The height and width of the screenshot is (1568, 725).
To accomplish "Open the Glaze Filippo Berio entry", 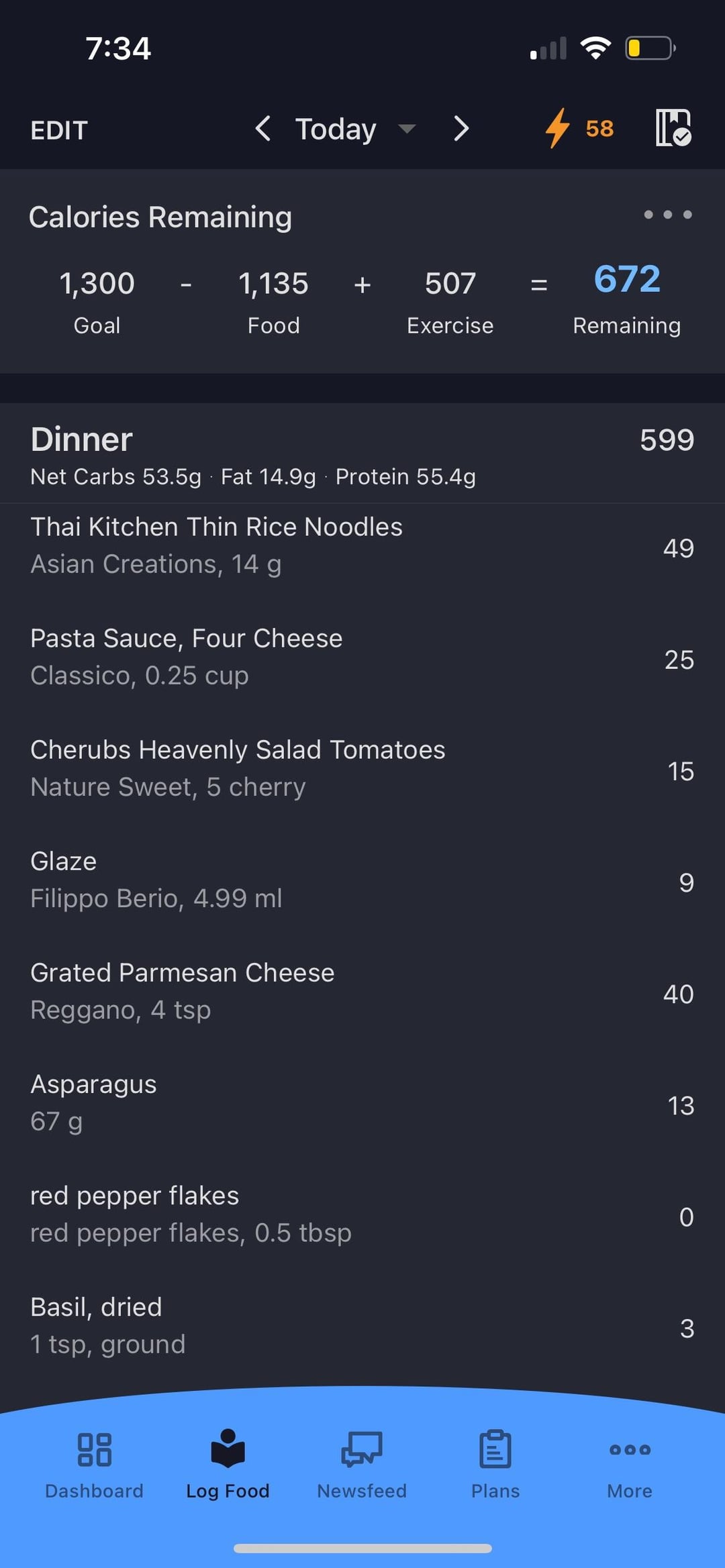I will 362,880.
